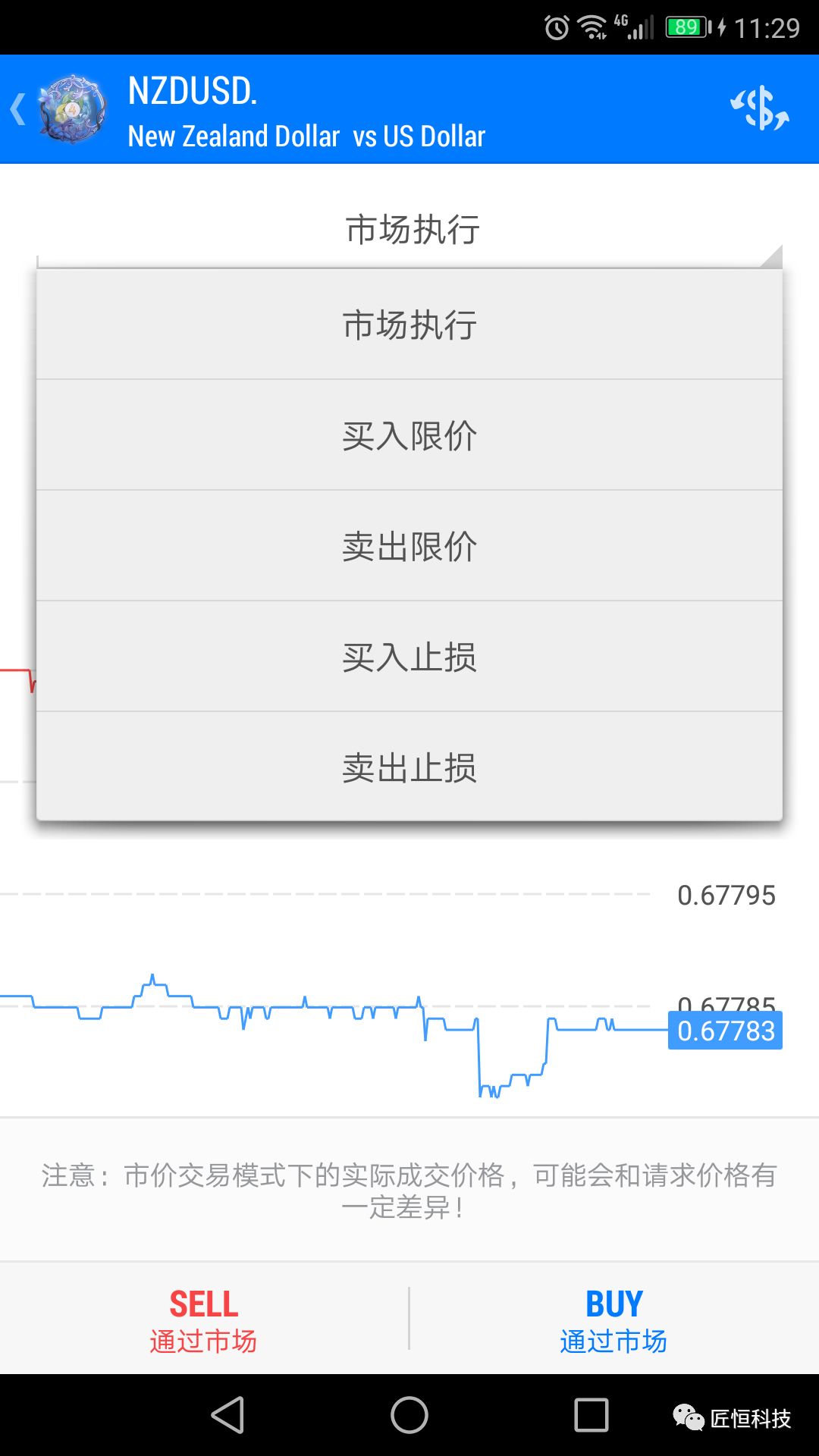Select 卖出止损 order type

point(409,767)
